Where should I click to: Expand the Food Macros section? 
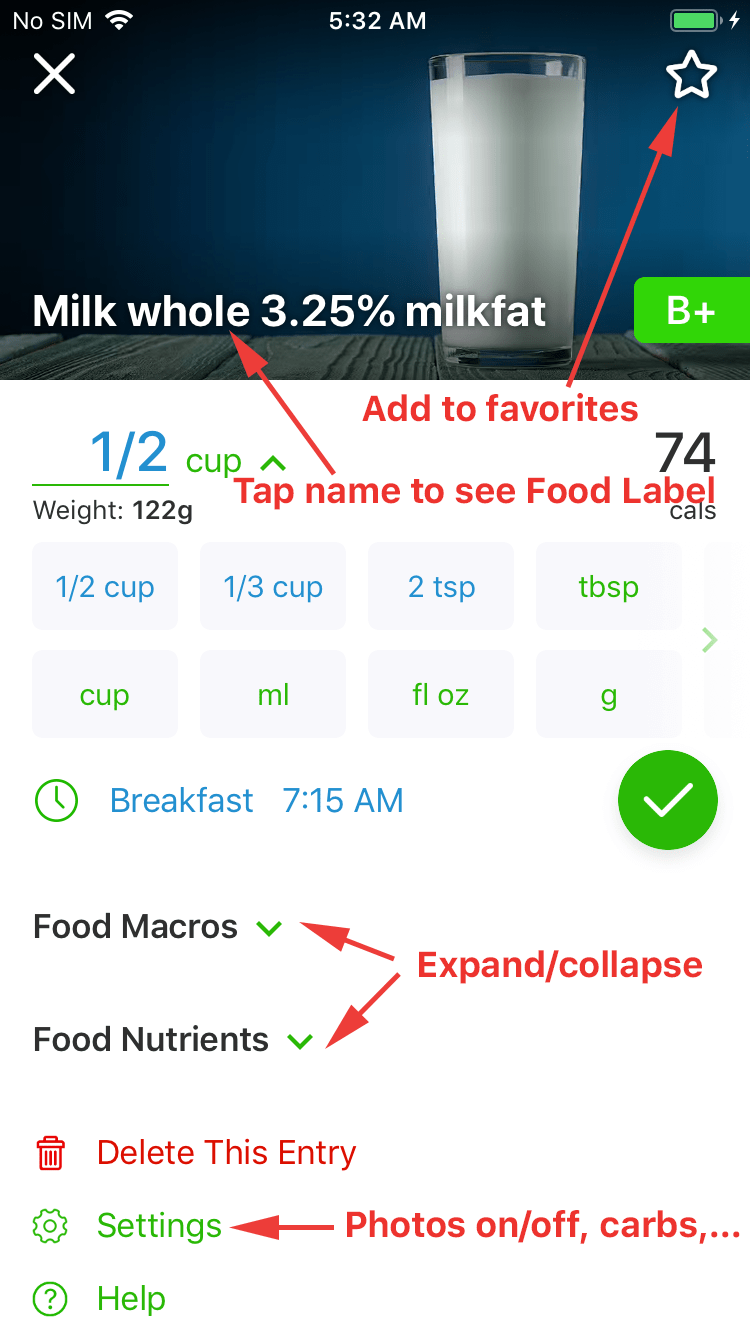point(269,928)
